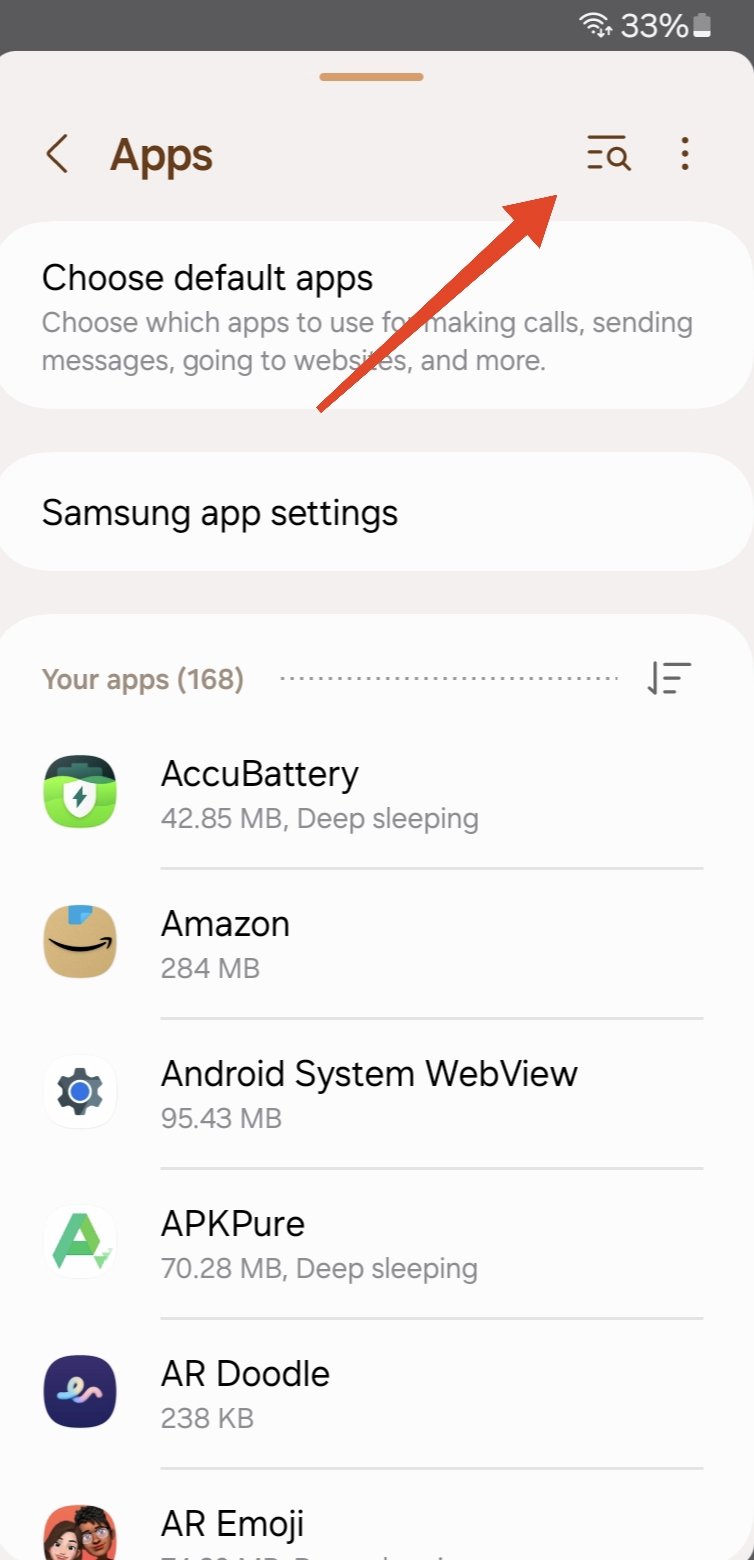754x1560 pixels.
Task: Tap the Apps title text
Action: [x=161, y=154]
